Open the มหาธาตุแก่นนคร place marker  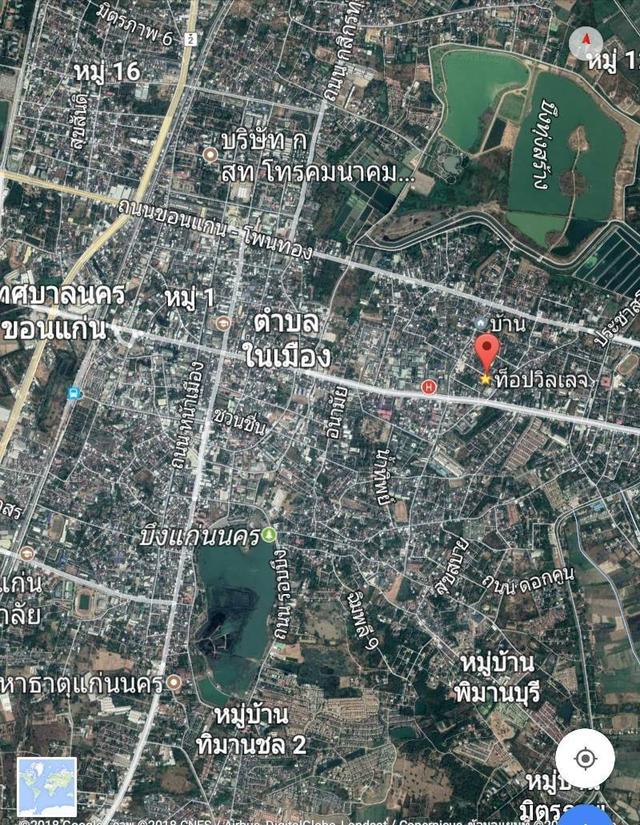coord(174,682)
